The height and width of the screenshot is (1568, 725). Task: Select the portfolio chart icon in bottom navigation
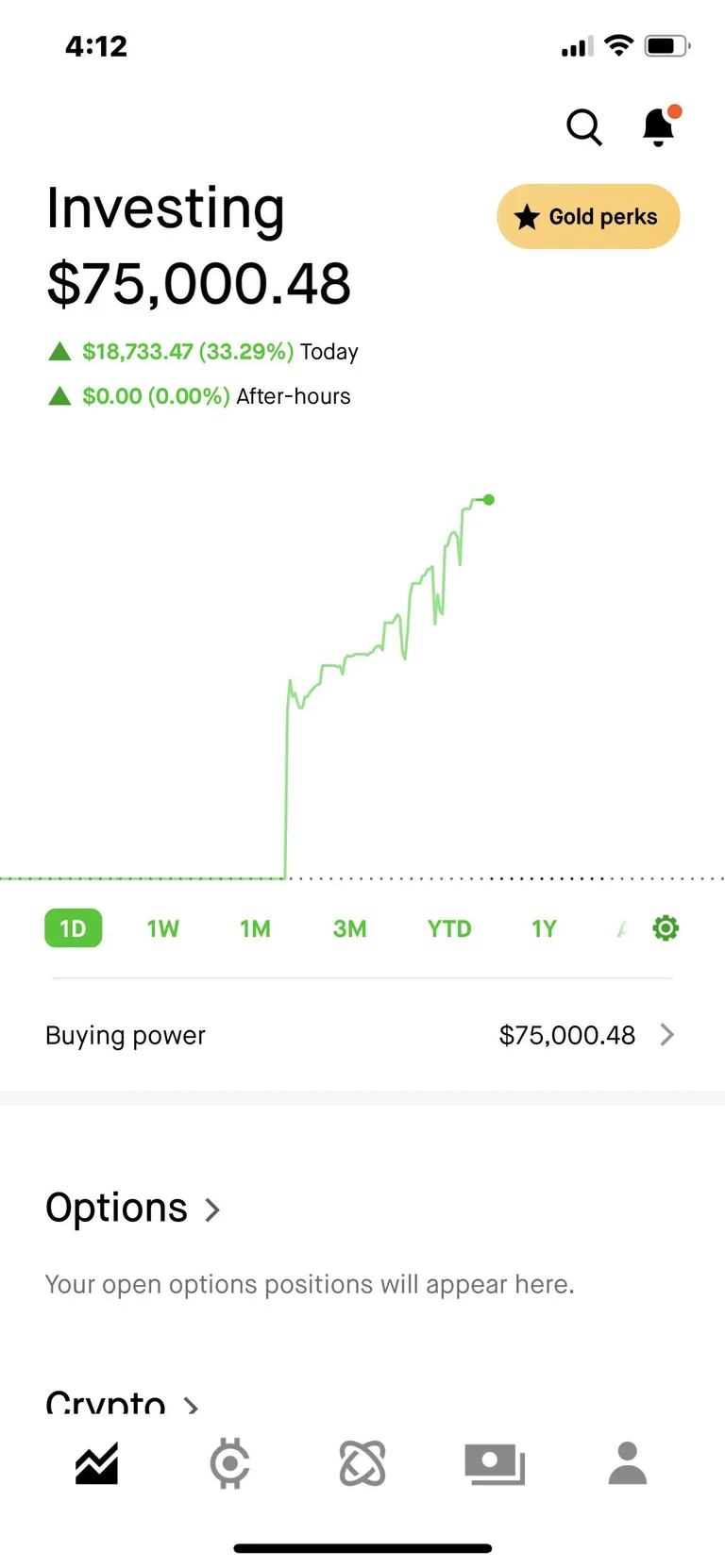click(96, 1461)
